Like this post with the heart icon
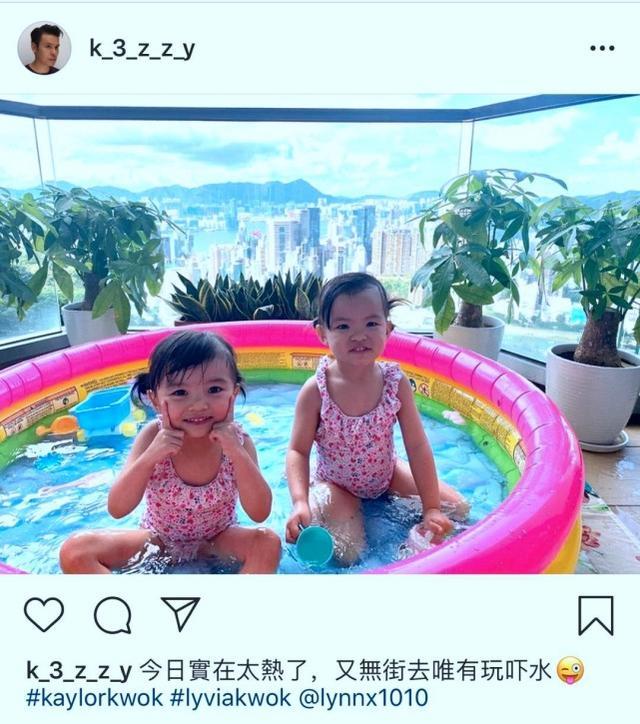Image resolution: width=640 pixels, height=724 pixels. tap(43, 614)
